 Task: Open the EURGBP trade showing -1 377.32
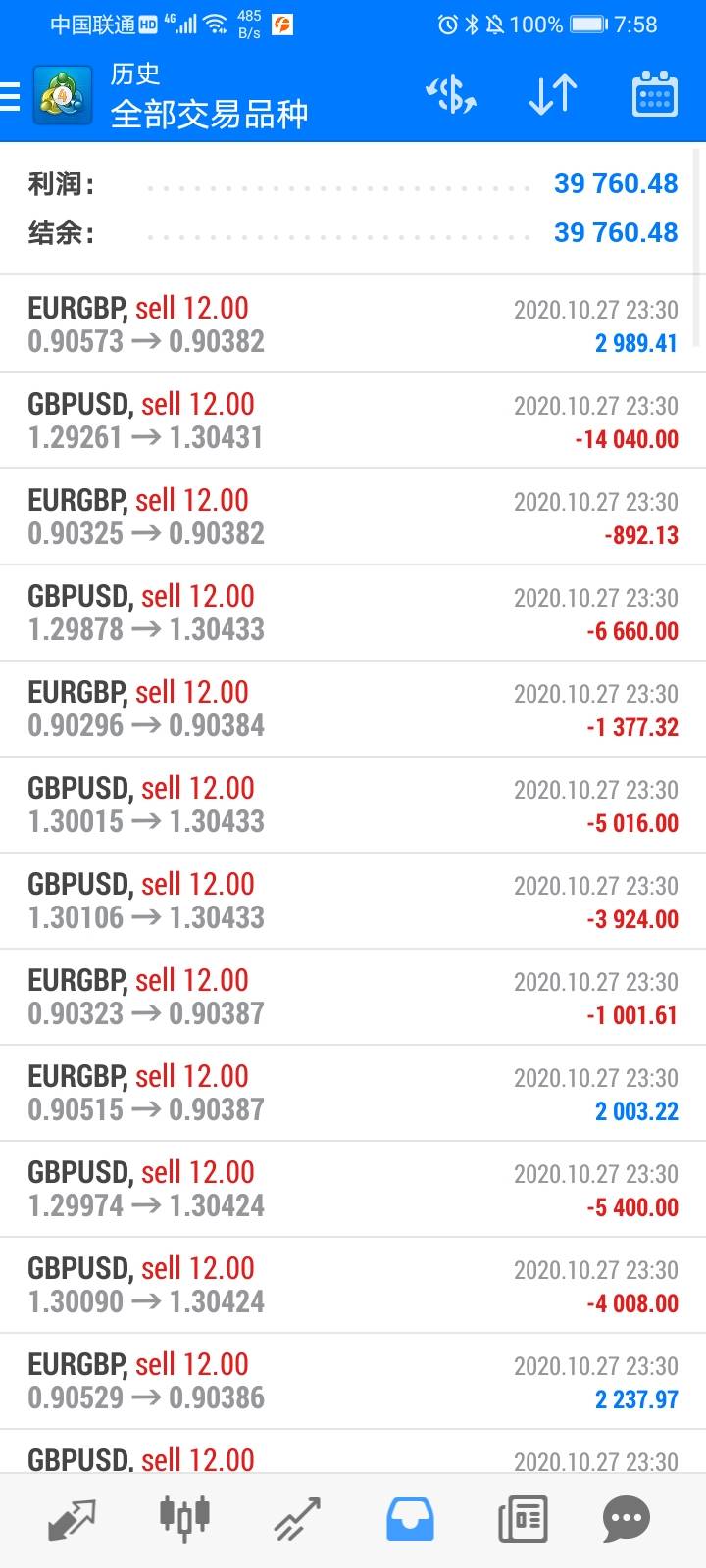click(x=353, y=709)
